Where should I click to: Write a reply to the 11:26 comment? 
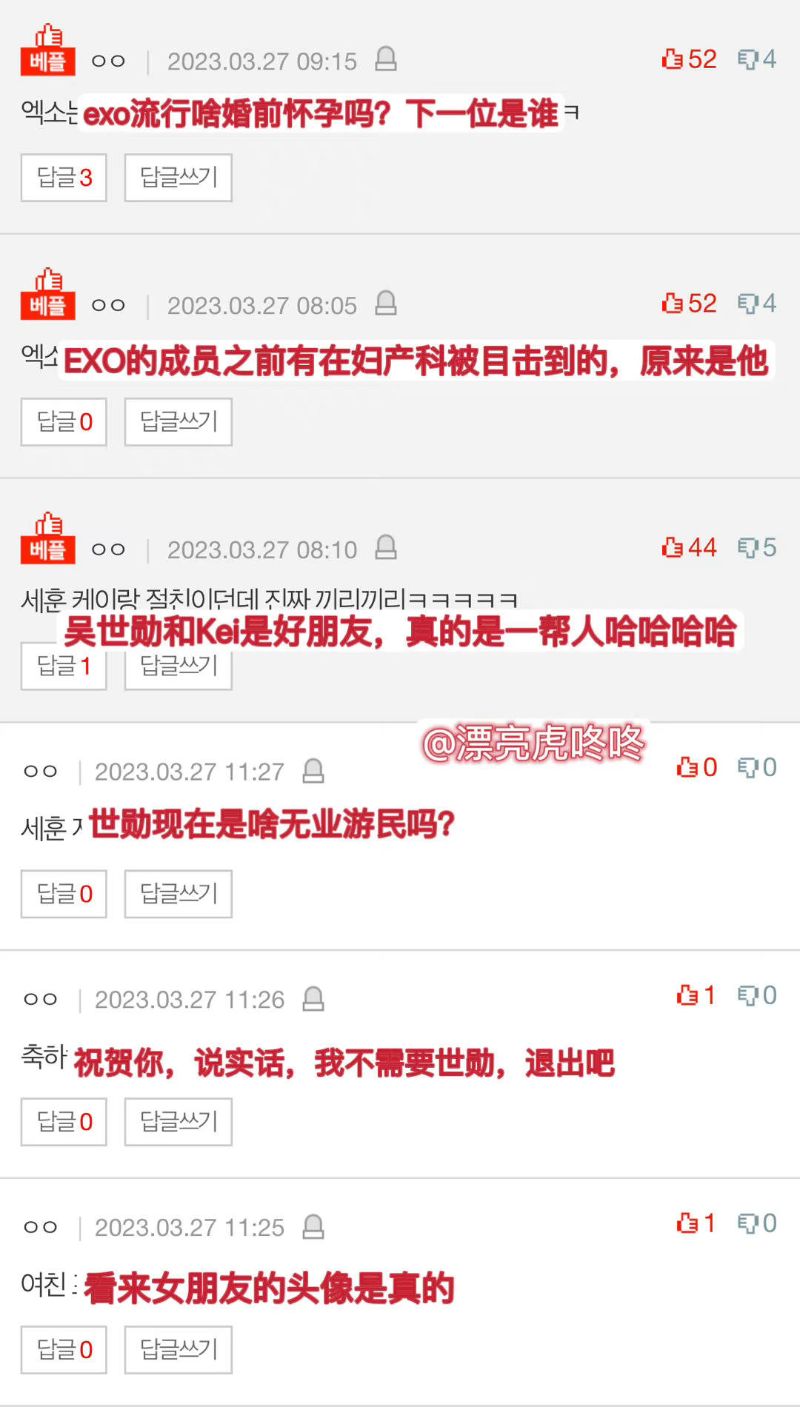click(178, 1122)
